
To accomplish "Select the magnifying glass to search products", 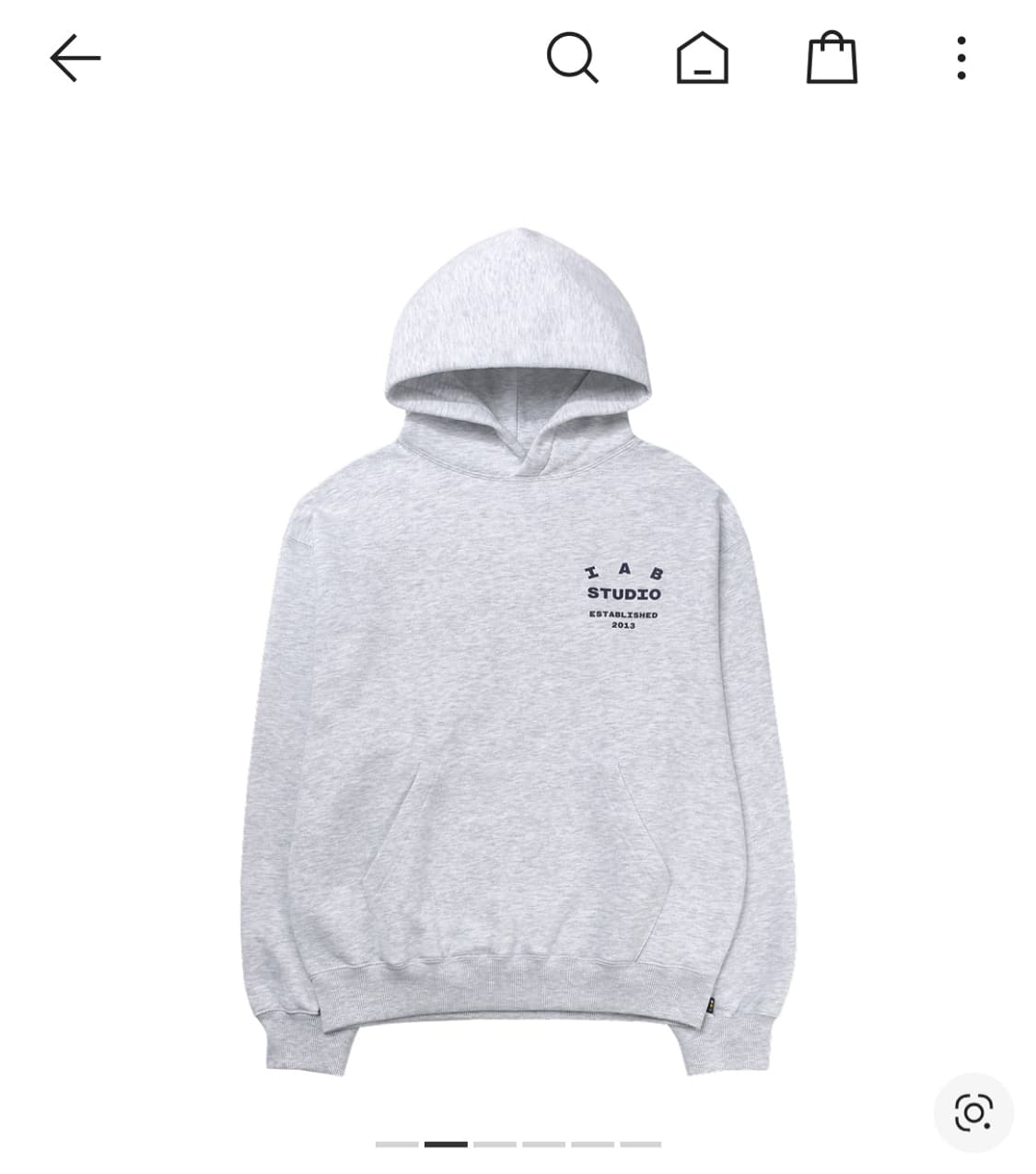I will pos(574,58).
